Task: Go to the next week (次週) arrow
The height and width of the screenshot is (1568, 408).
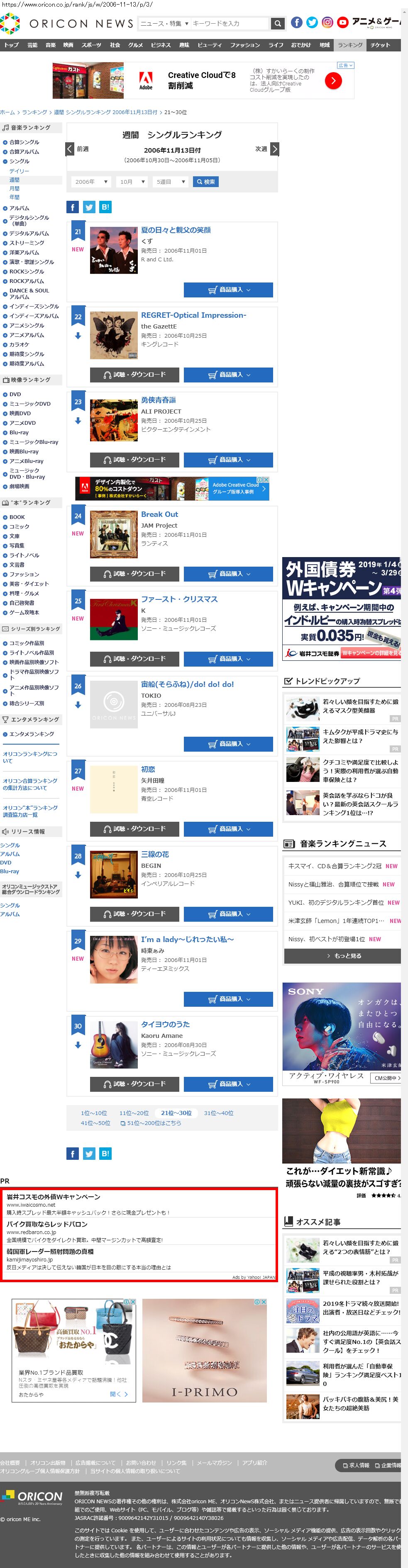Action: (x=275, y=149)
